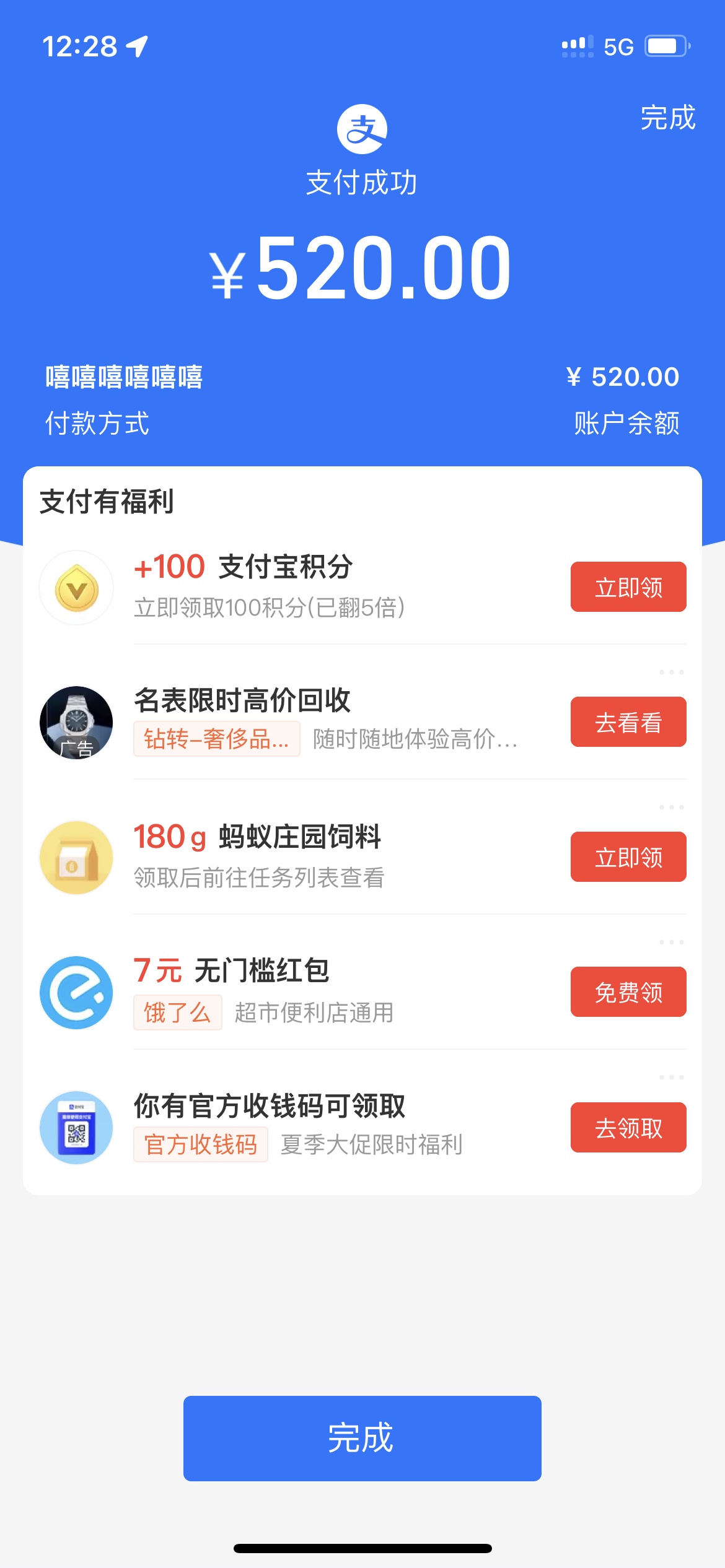Screen dimensions: 725x1568
Task: Tap the large blue 完成 button at bottom
Action: [362, 1438]
